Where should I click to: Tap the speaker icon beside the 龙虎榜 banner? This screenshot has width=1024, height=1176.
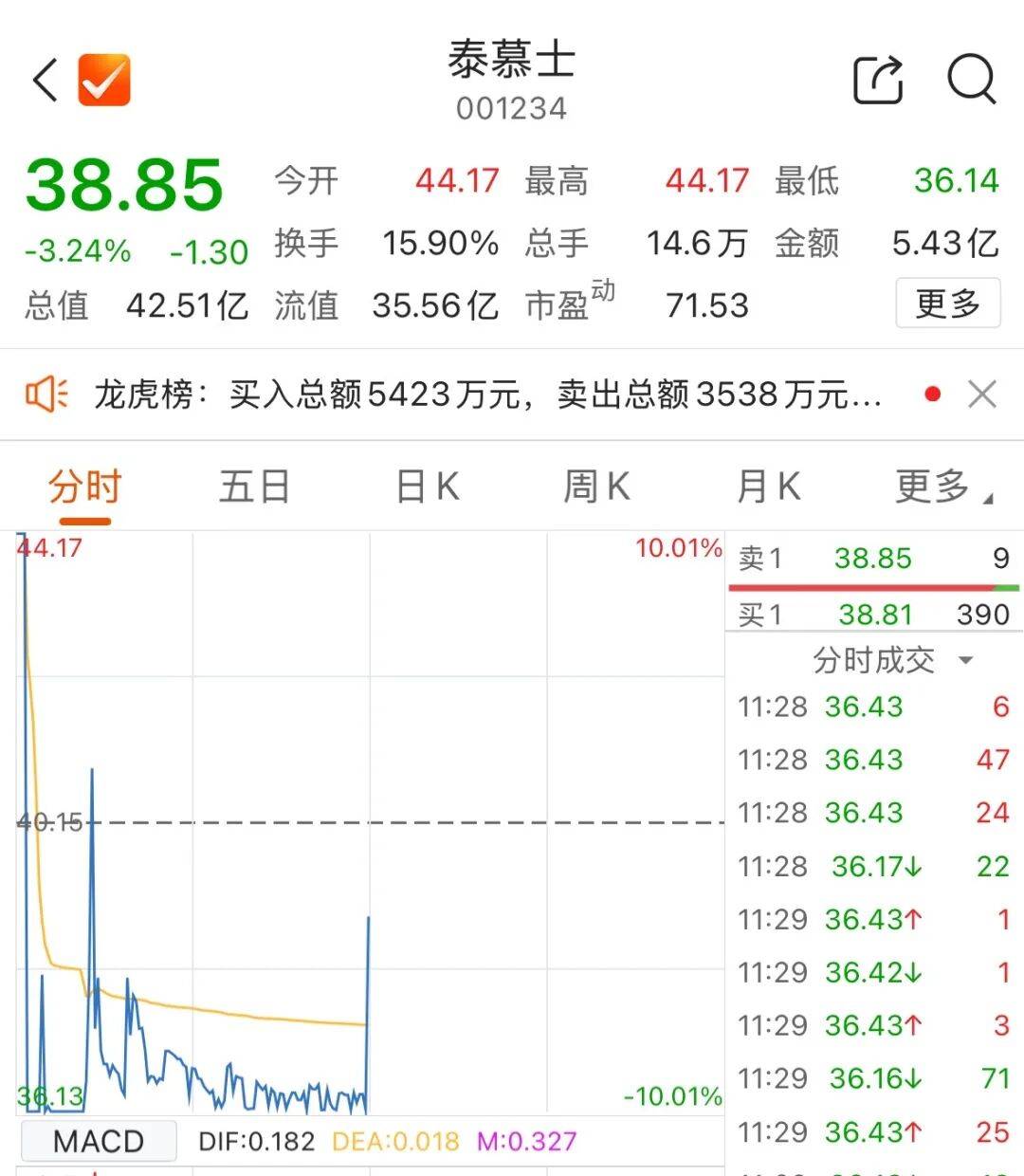pyautogui.click(x=47, y=393)
